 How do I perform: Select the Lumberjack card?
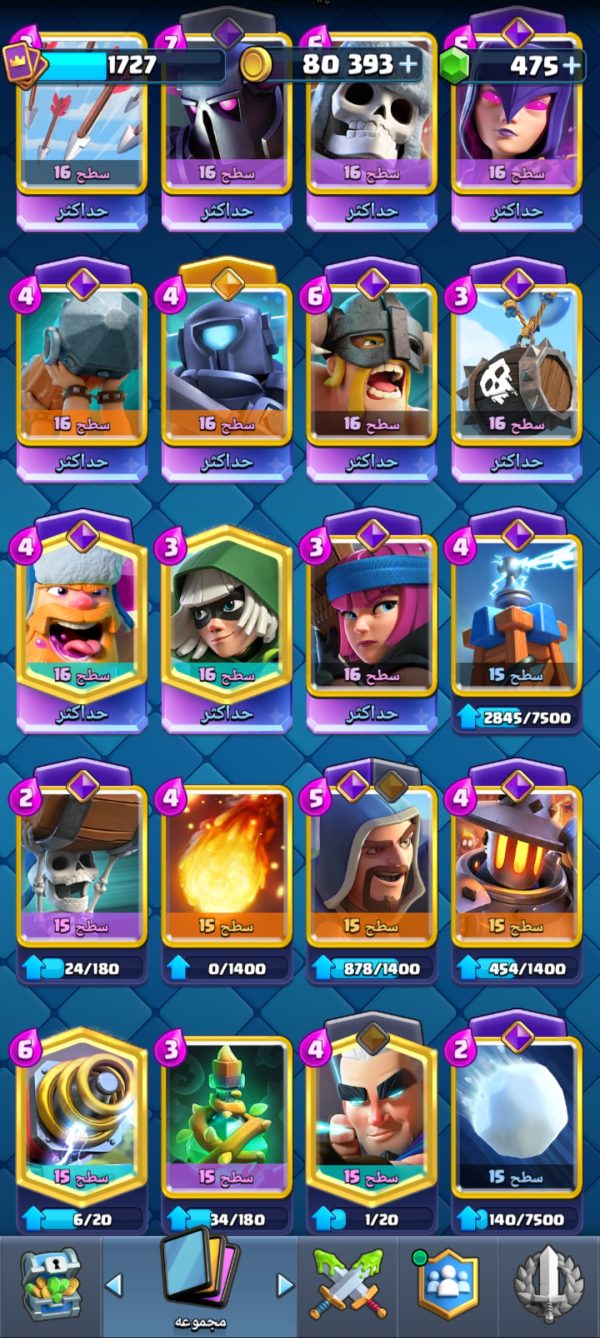81,620
